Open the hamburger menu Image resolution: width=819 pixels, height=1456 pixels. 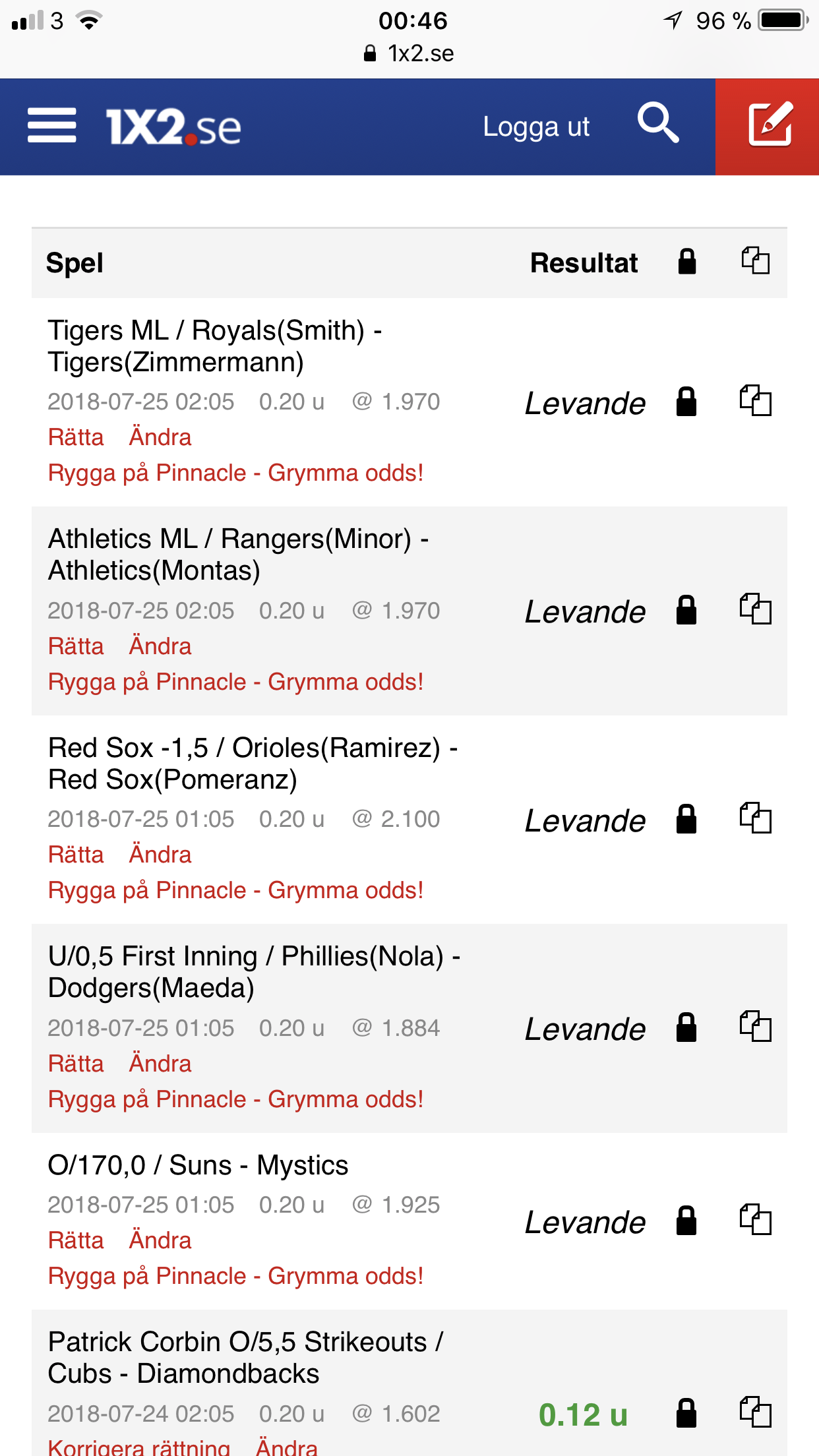(51, 125)
